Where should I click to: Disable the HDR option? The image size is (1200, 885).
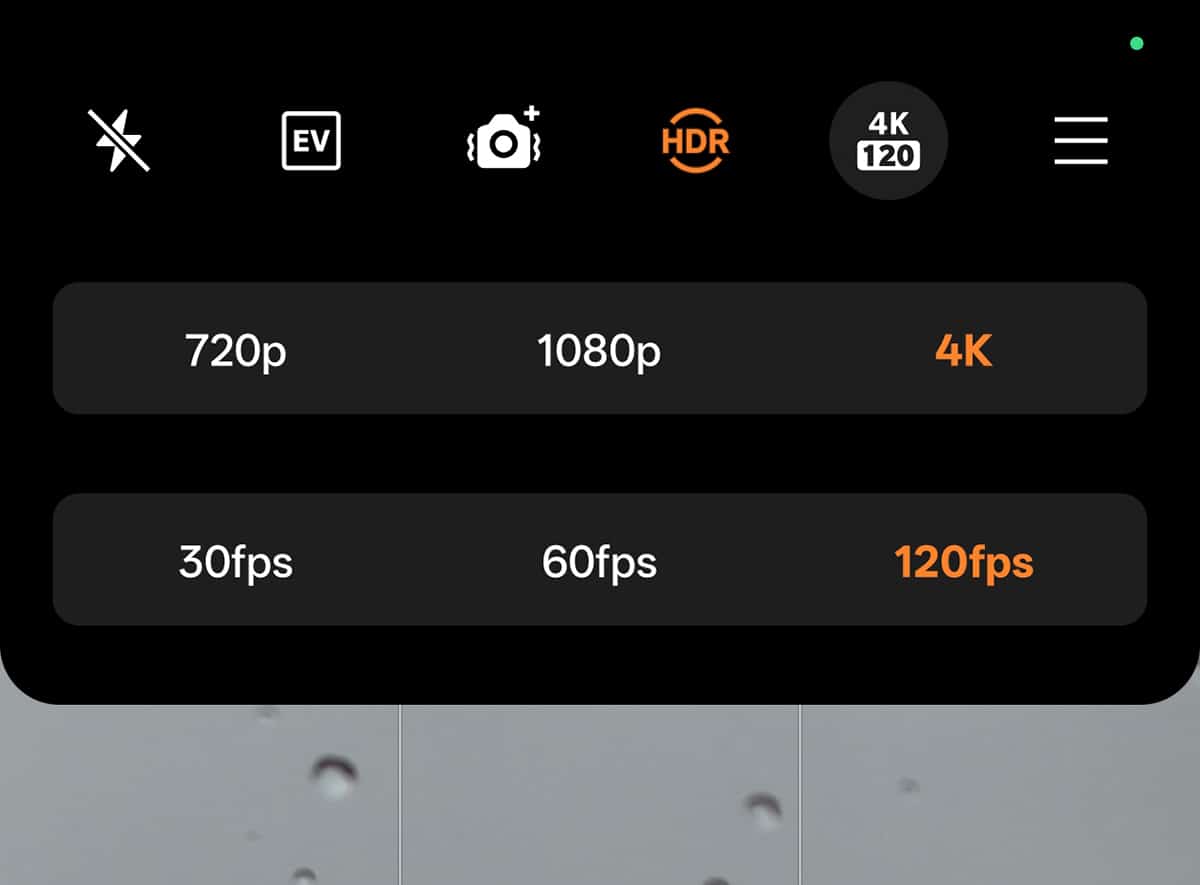point(696,141)
